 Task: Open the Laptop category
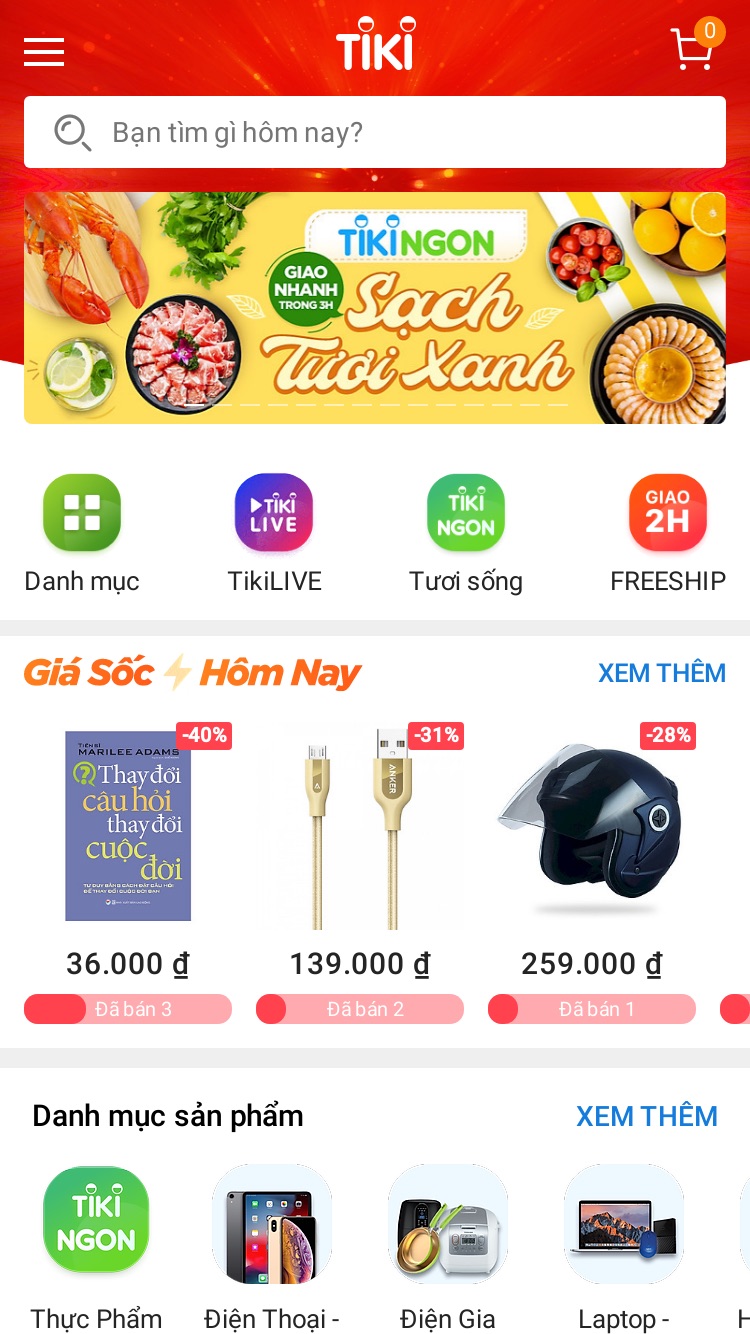624,1248
